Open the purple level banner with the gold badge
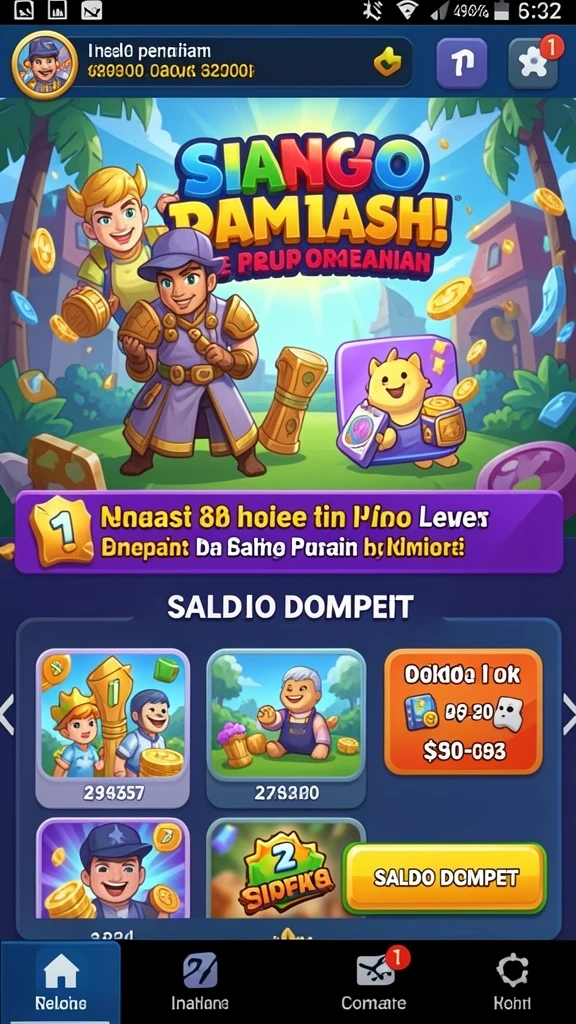 [288, 533]
